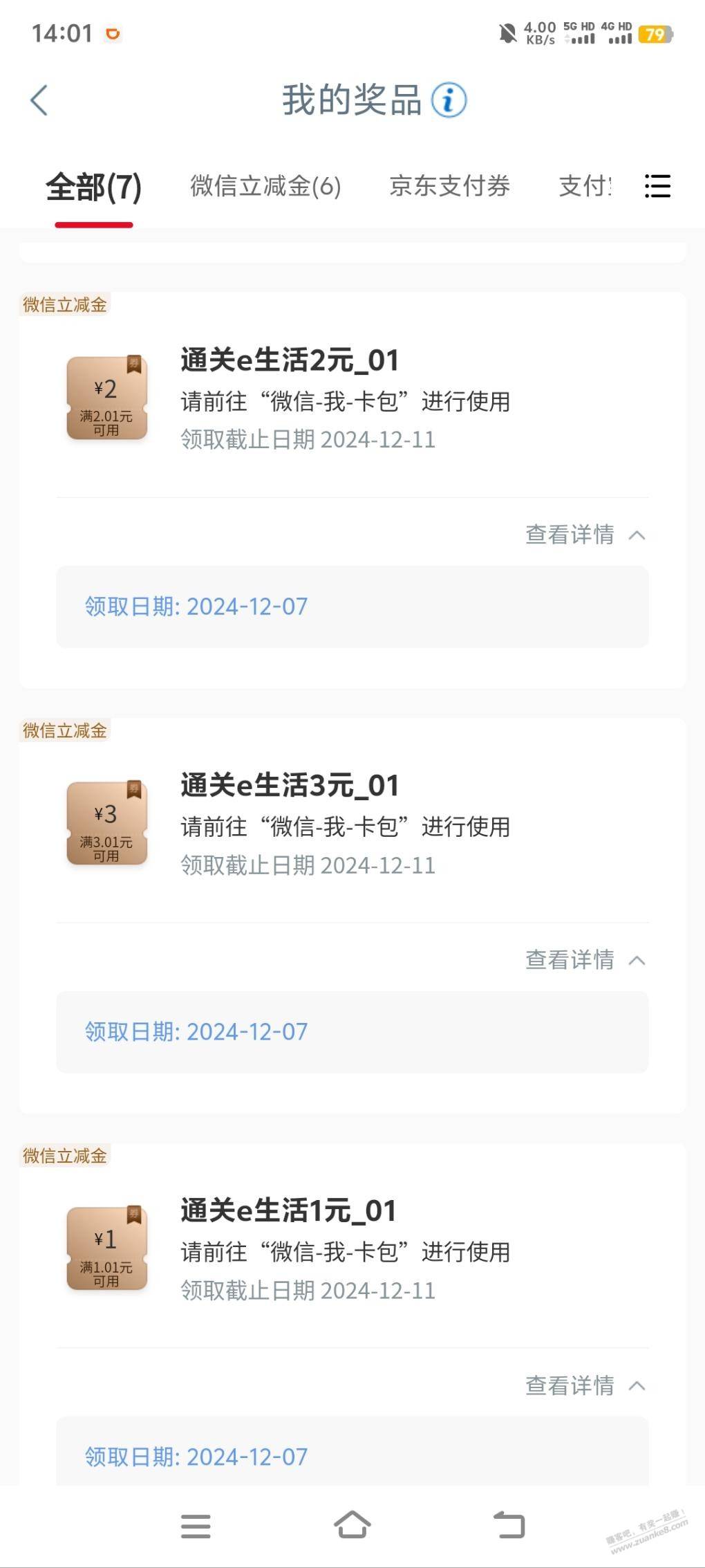Viewport: 705px width, 1568px height.
Task: Collapse 查看详情 for 通关e生活2元_01
Action: (585, 535)
